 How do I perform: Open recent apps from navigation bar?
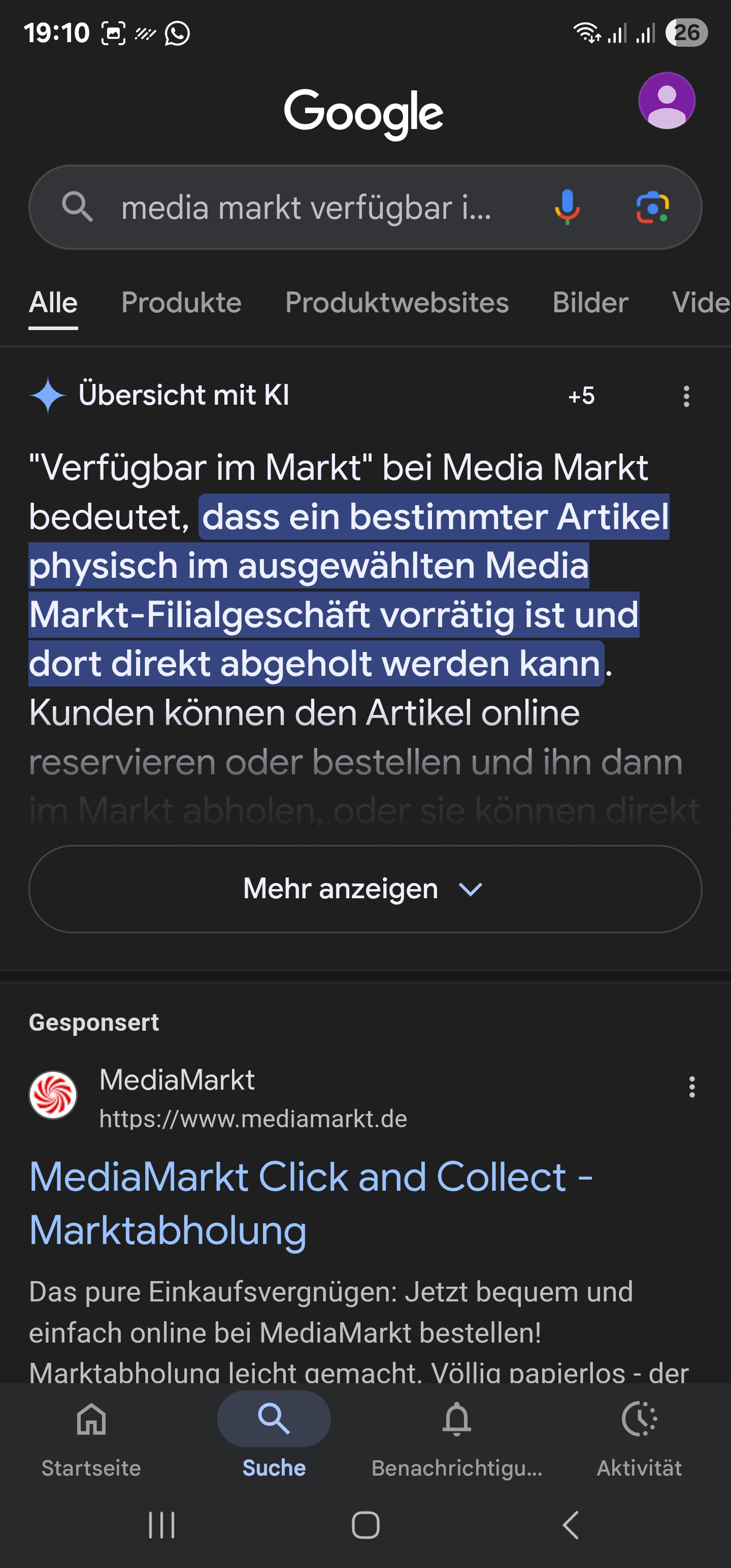161,1525
